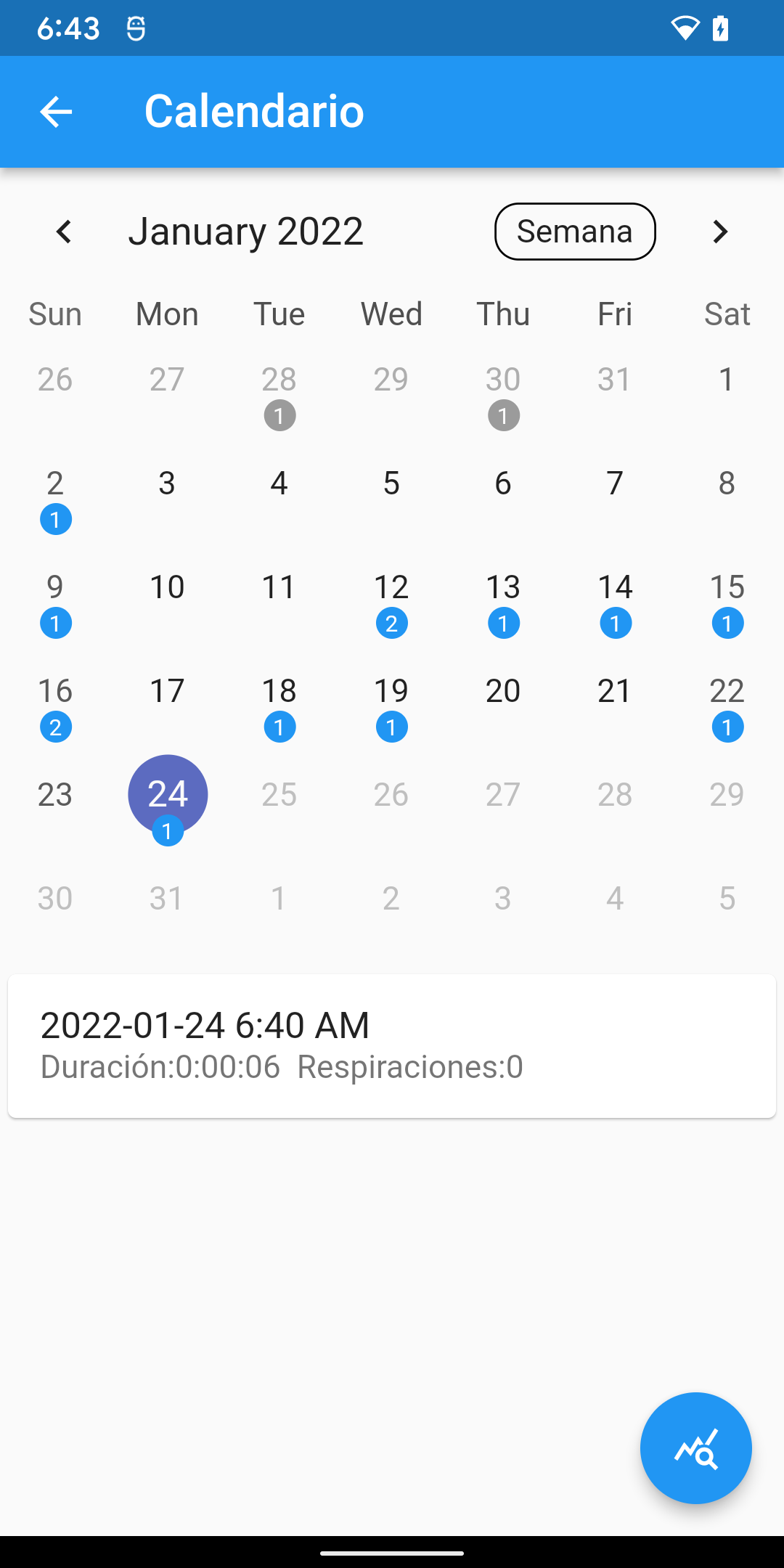Select January 18 on the calendar
This screenshot has height=1568, width=784.
[279, 706]
